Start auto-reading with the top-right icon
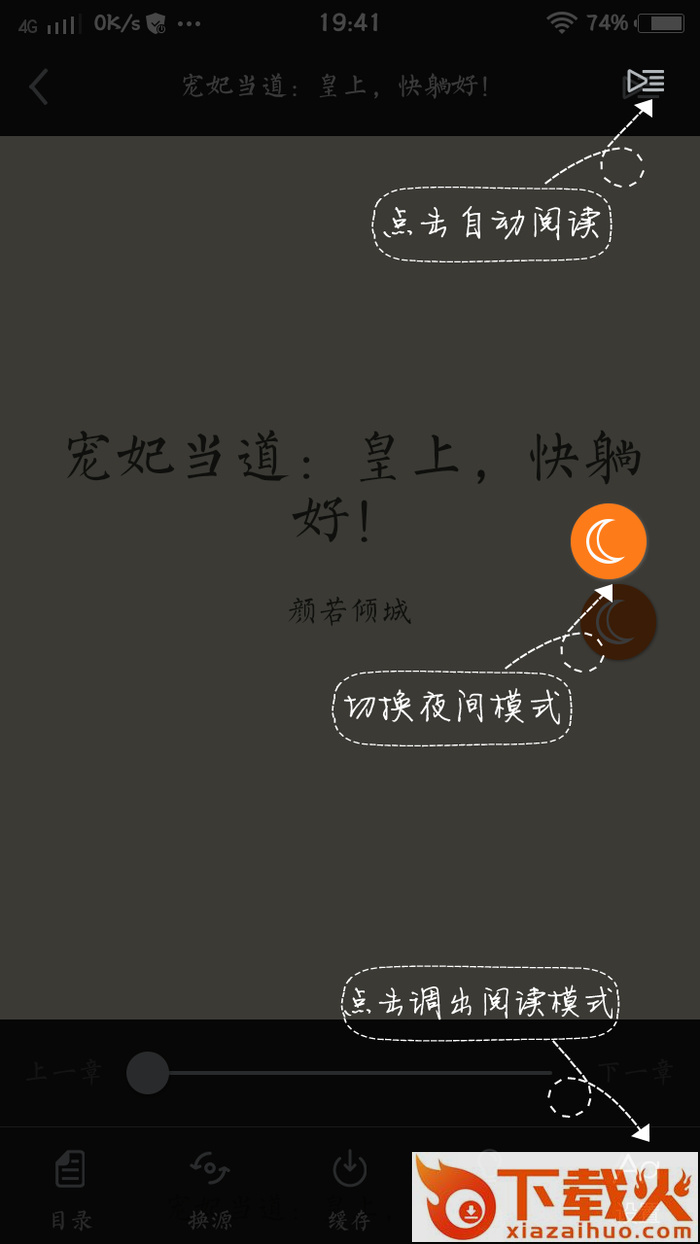700x1244 pixels. tap(643, 84)
